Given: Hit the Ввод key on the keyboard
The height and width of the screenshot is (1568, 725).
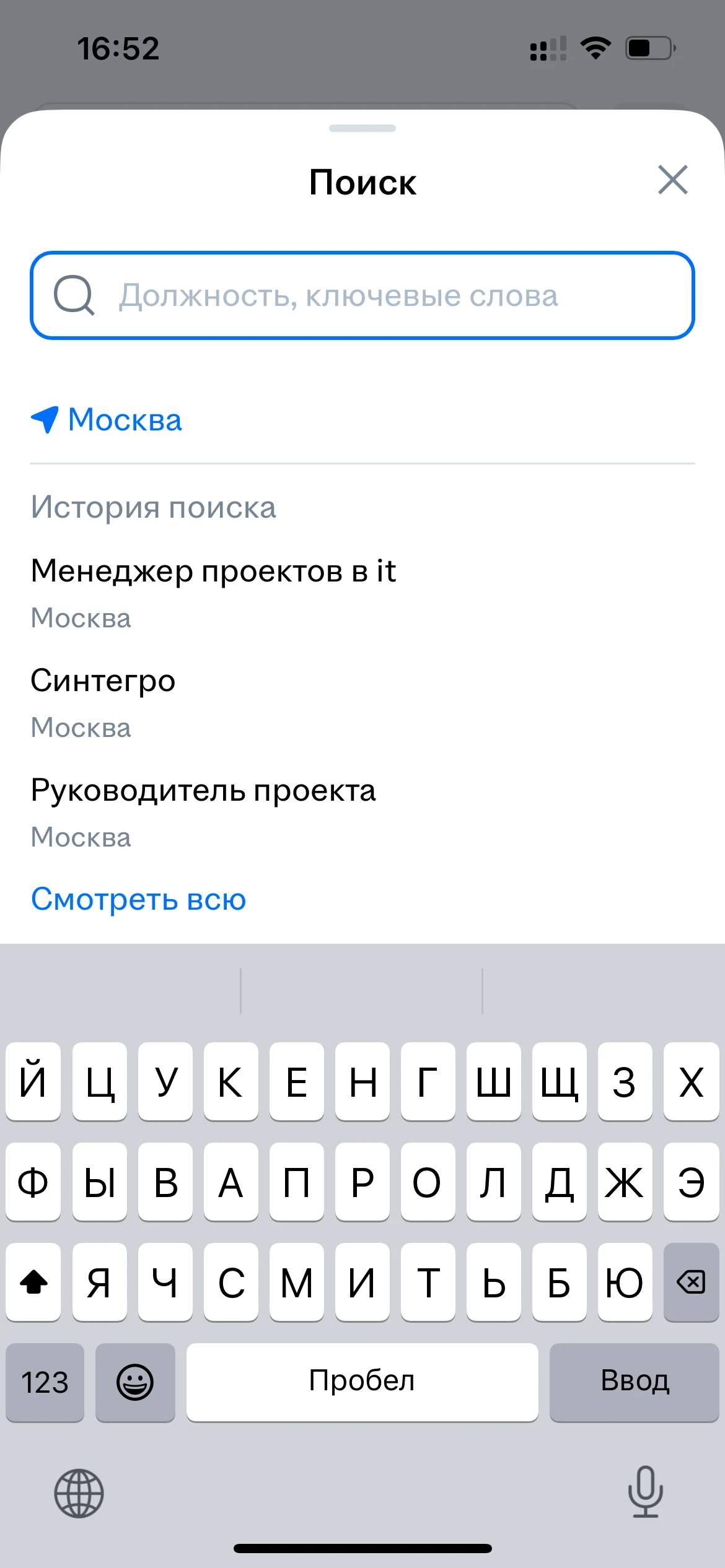Looking at the screenshot, I should (x=634, y=1382).
